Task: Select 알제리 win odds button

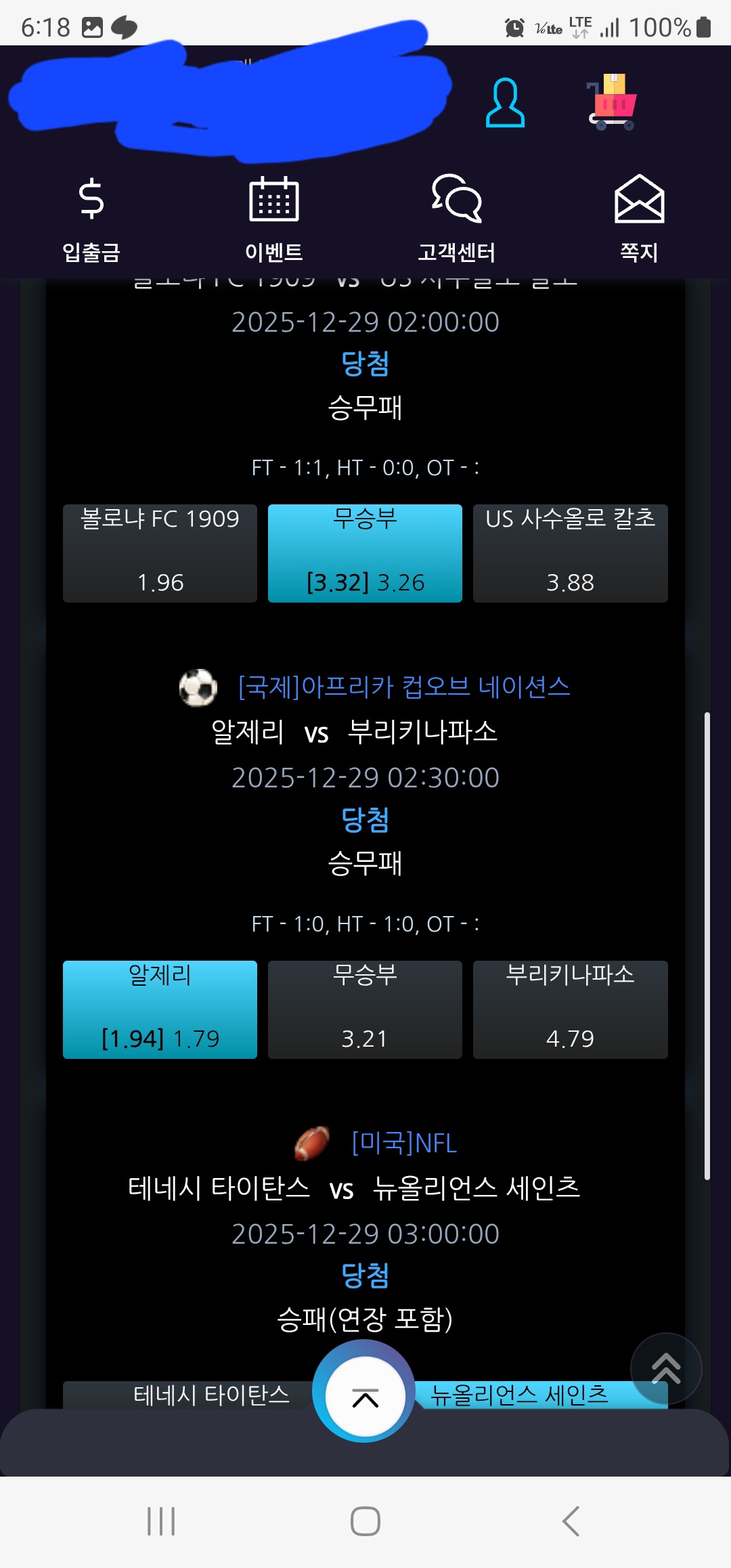Action: (x=160, y=1009)
